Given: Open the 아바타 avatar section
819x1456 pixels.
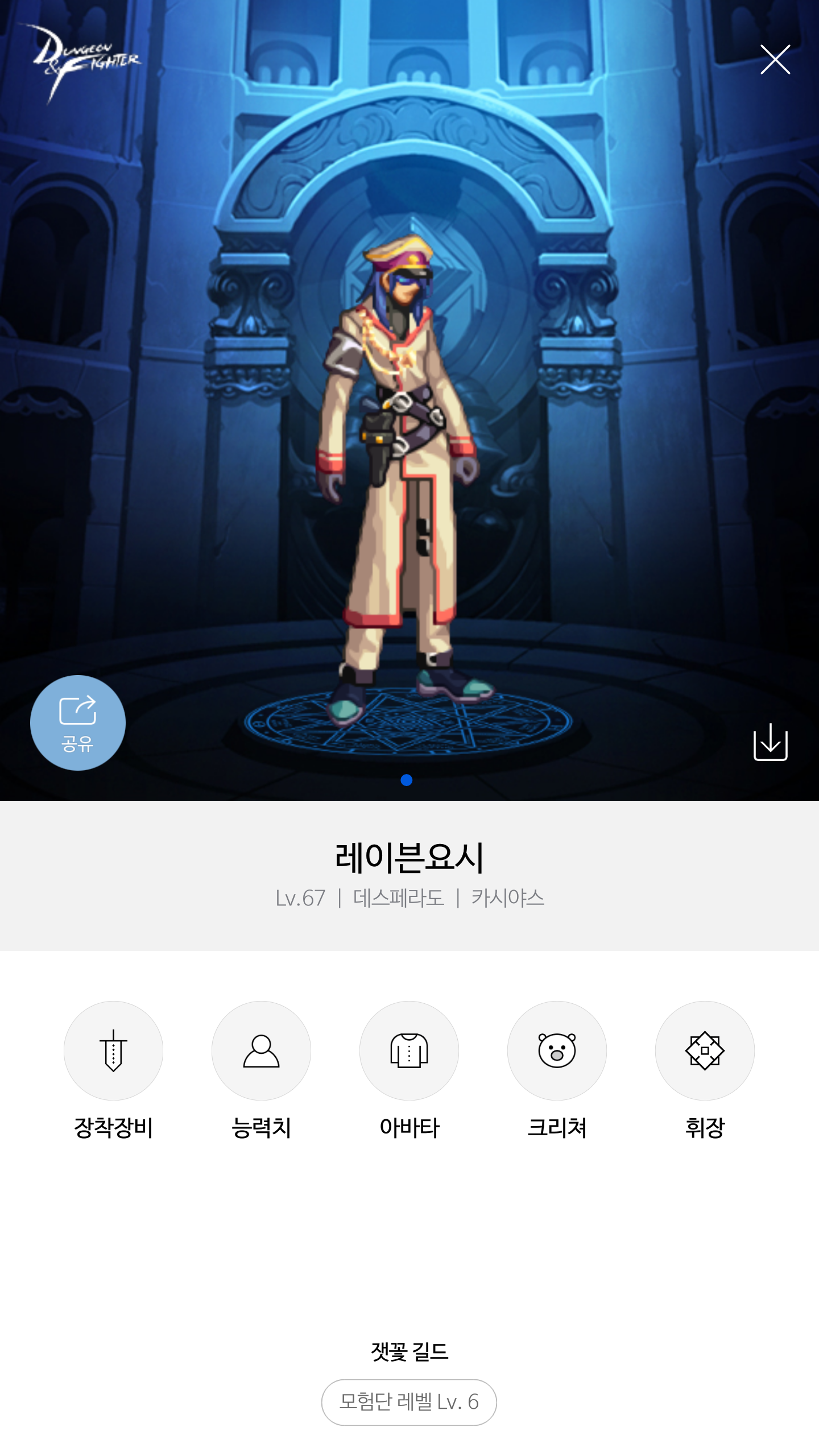Looking at the screenshot, I should [x=409, y=1050].
